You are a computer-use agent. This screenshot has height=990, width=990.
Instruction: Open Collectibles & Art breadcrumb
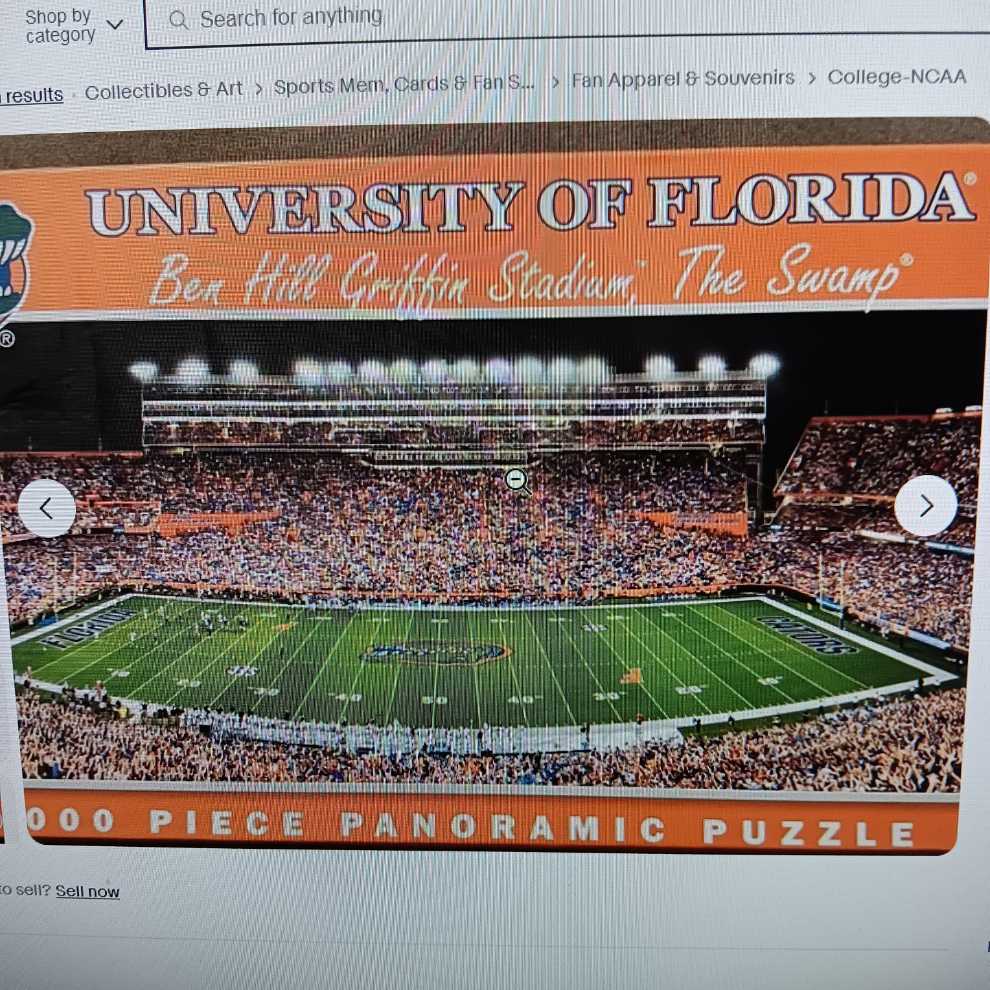164,90
